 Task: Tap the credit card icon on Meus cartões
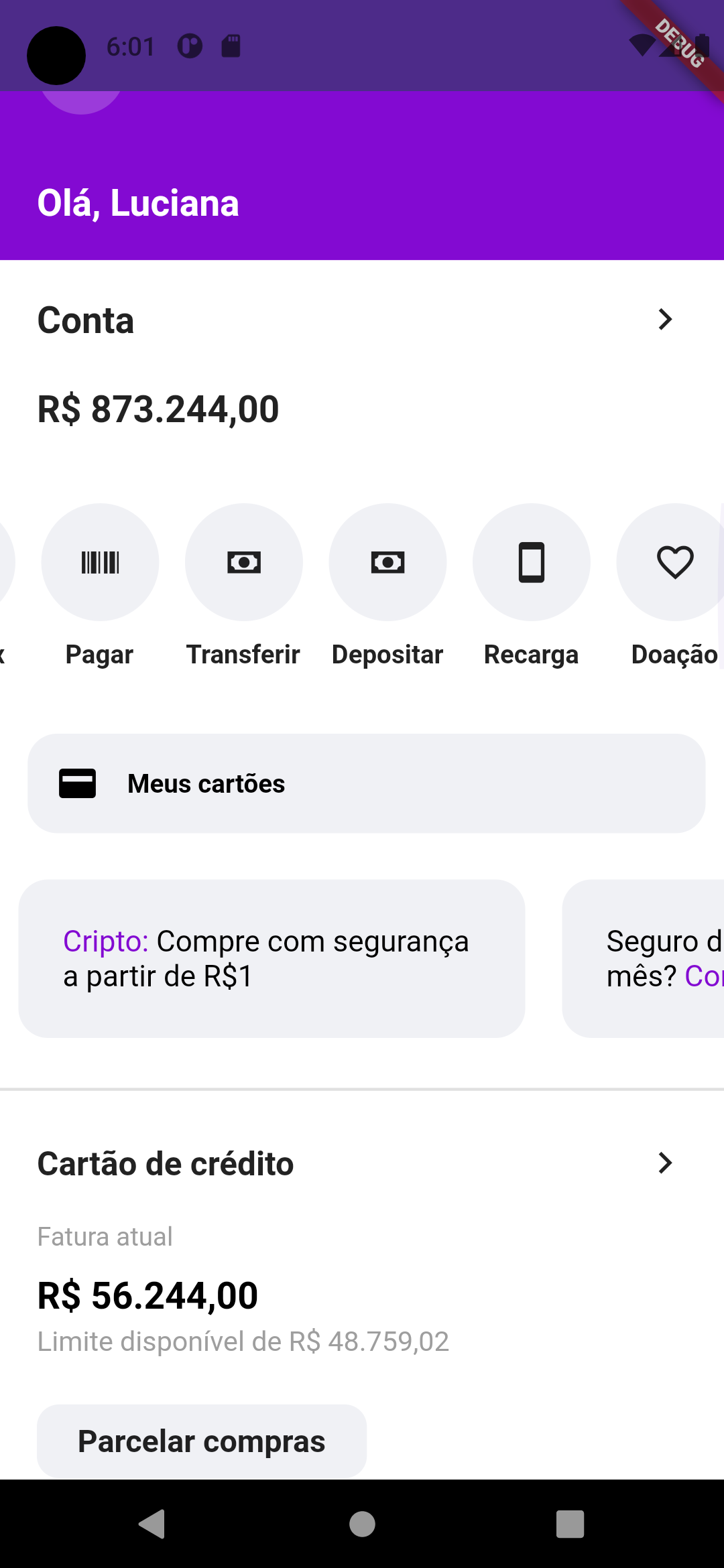pos(78,783)
